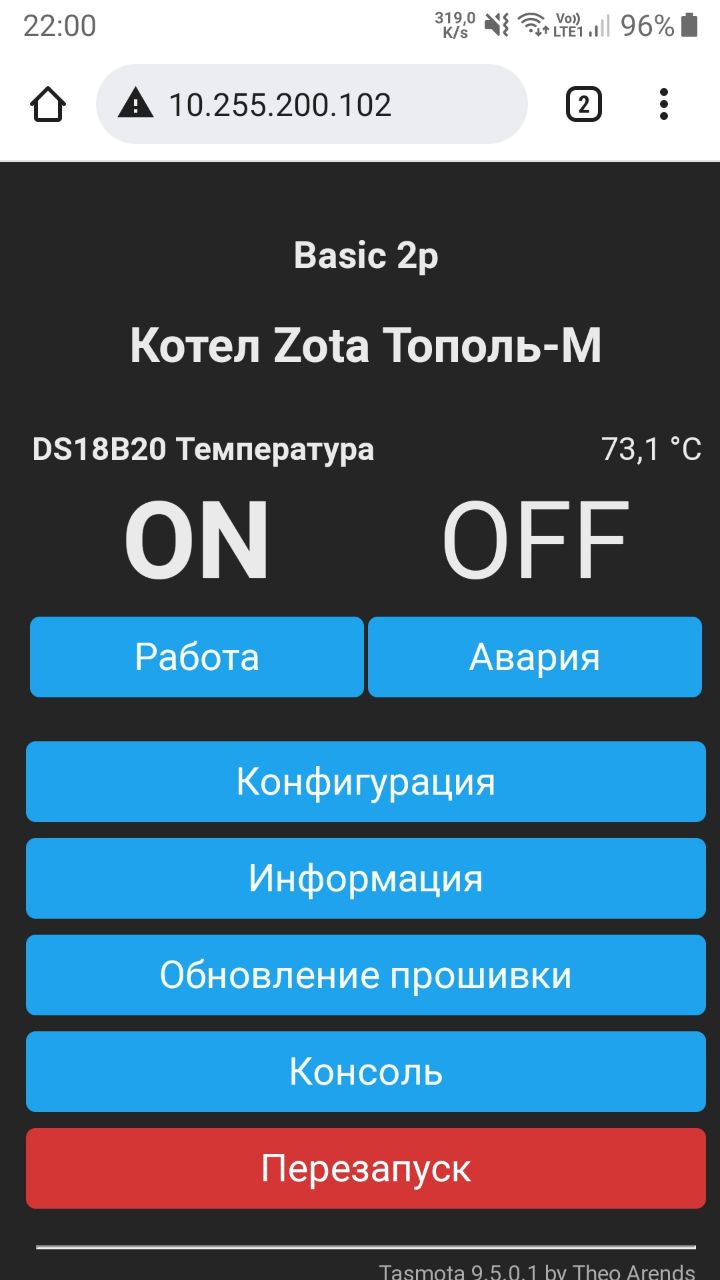Toggle the Работа relay button
Screen dimensions: 720x1280
coord(197,657)
